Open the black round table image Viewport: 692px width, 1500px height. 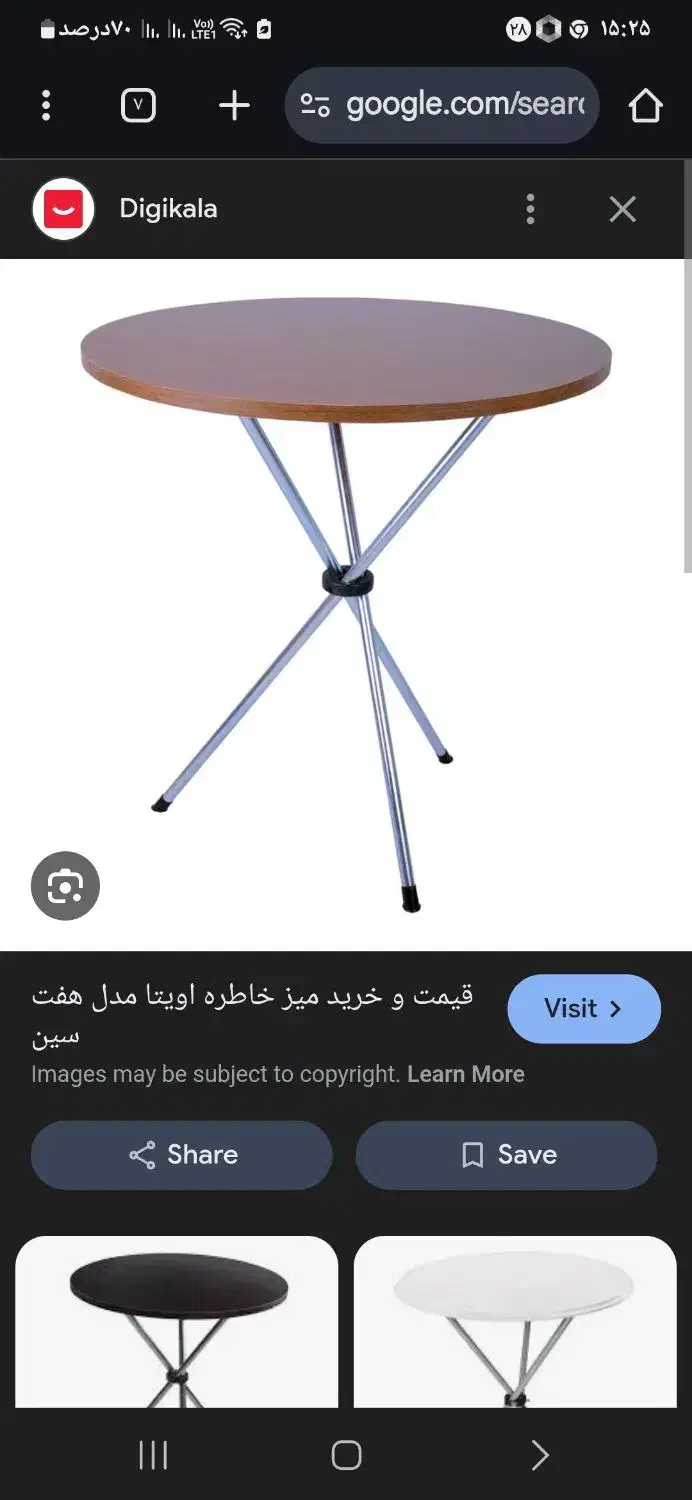click(x=177, y=1321)
